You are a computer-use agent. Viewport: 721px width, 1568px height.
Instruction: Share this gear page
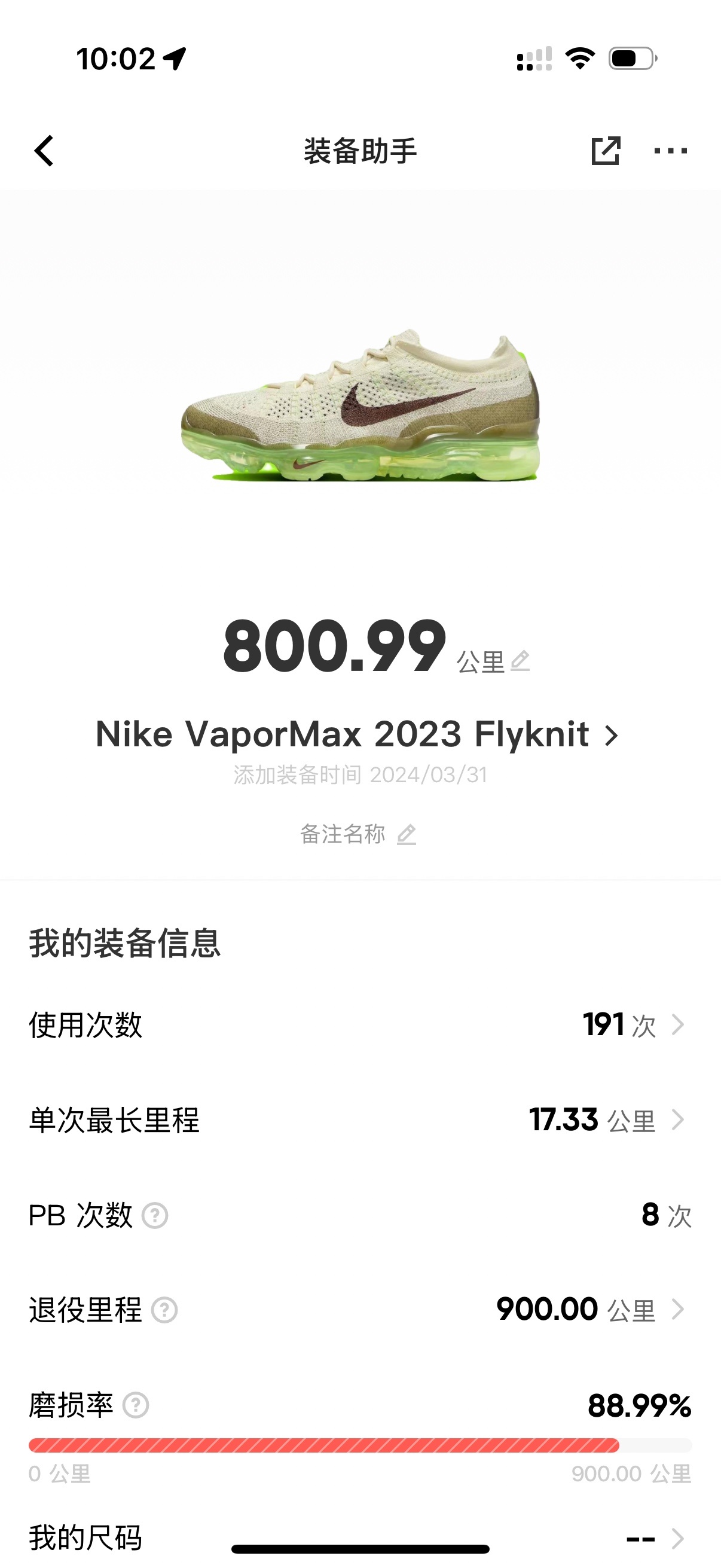tap(606, 151)
